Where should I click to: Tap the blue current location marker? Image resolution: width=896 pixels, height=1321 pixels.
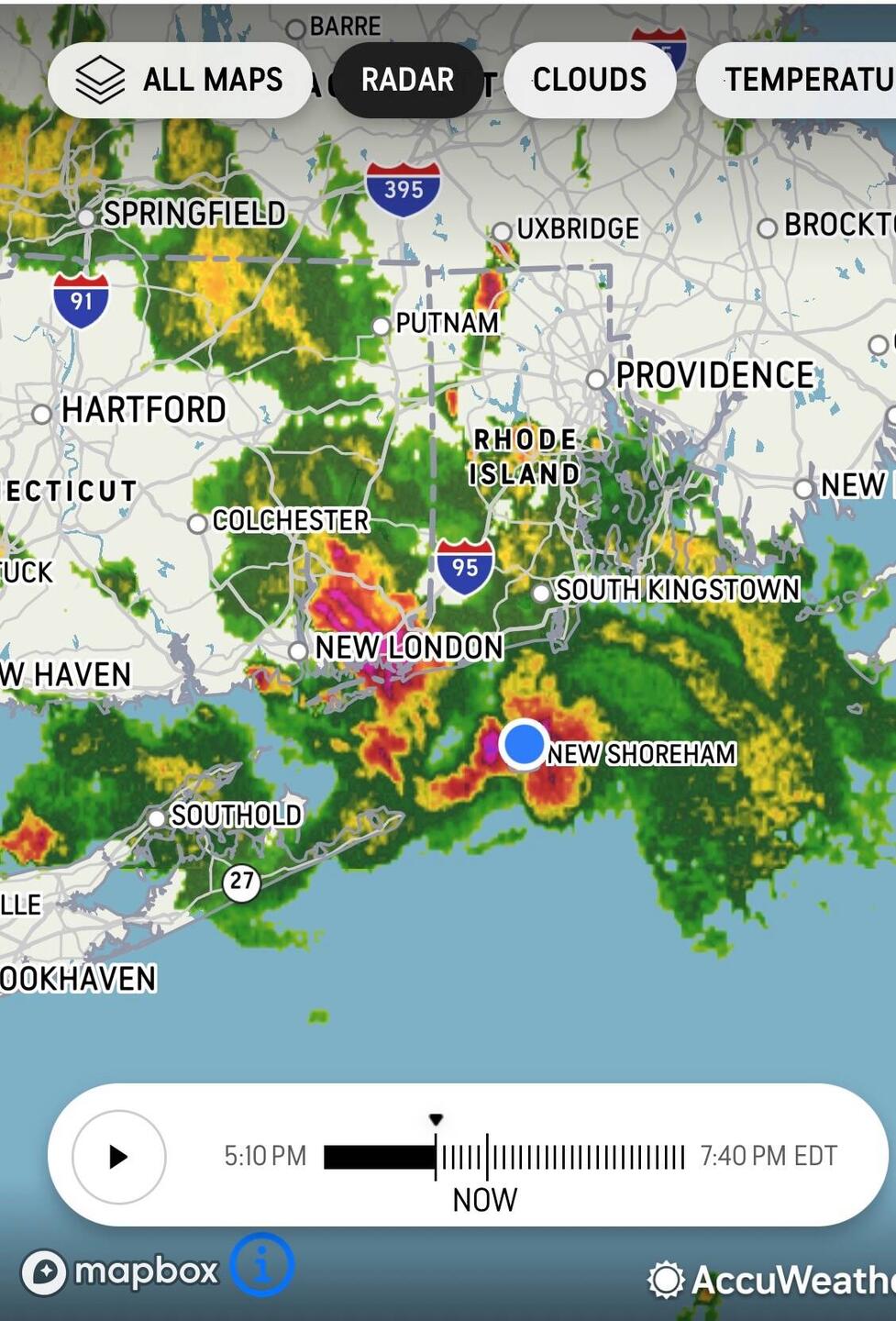pos(524,743)
